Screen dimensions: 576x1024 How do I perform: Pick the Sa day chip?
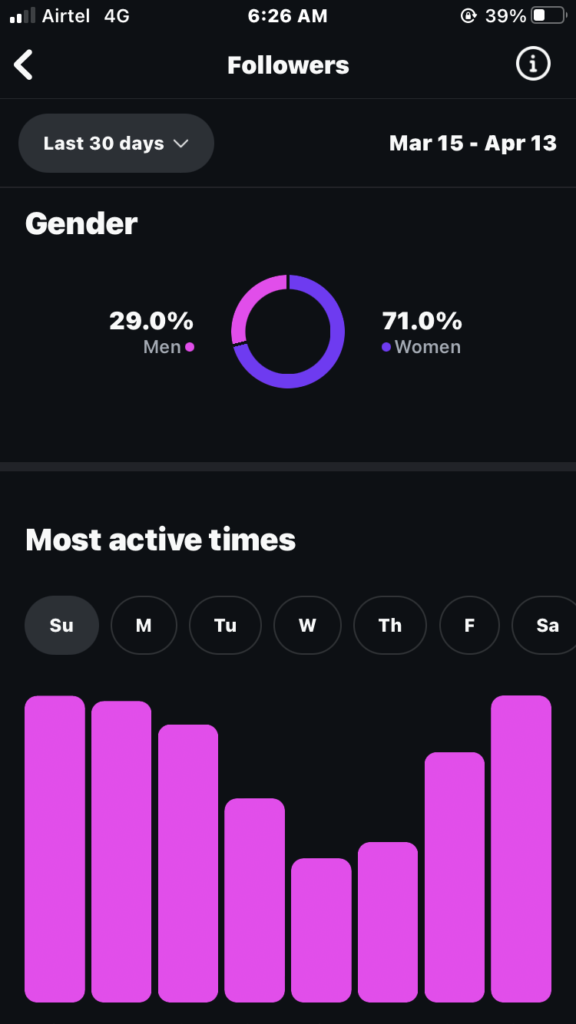click(x=545, y=625)
